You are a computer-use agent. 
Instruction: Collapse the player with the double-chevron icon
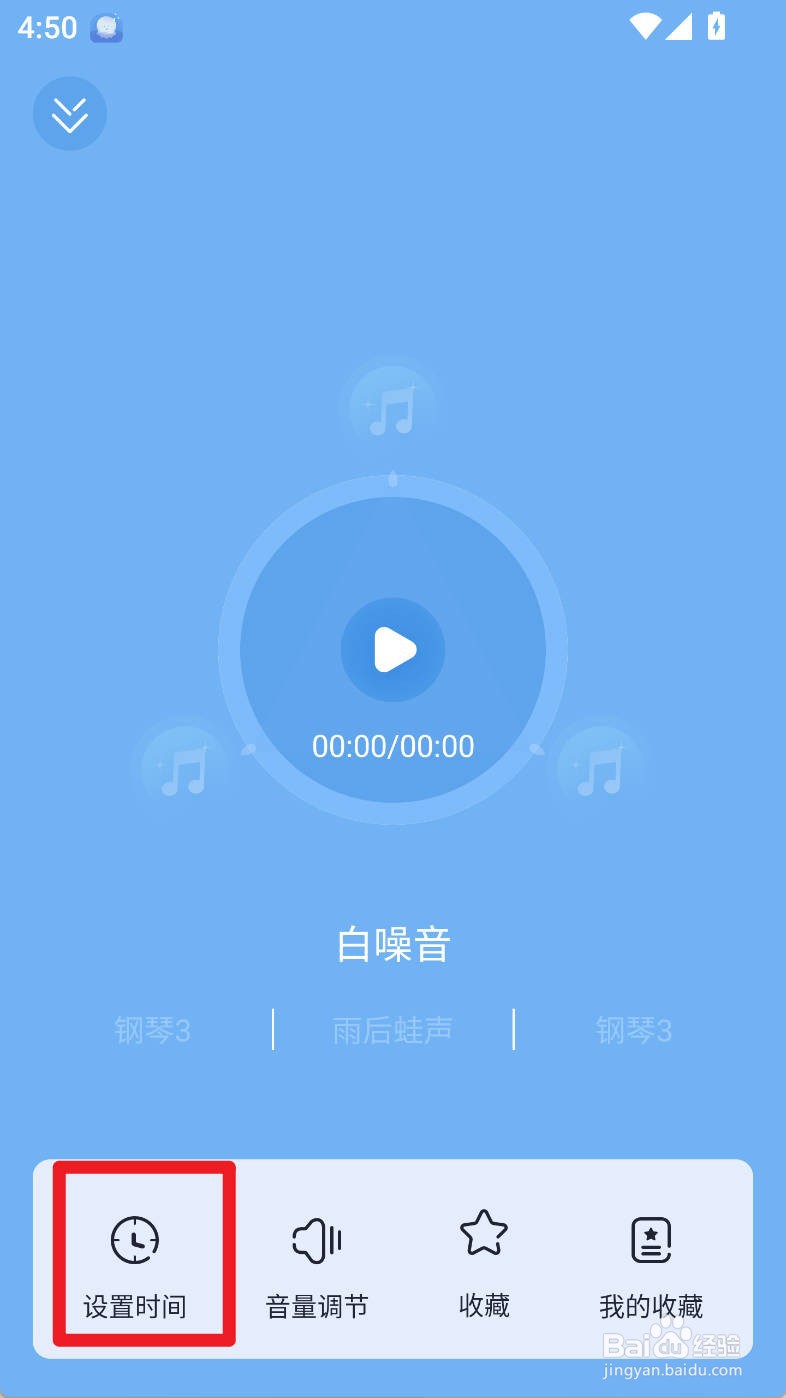[70, 114]
